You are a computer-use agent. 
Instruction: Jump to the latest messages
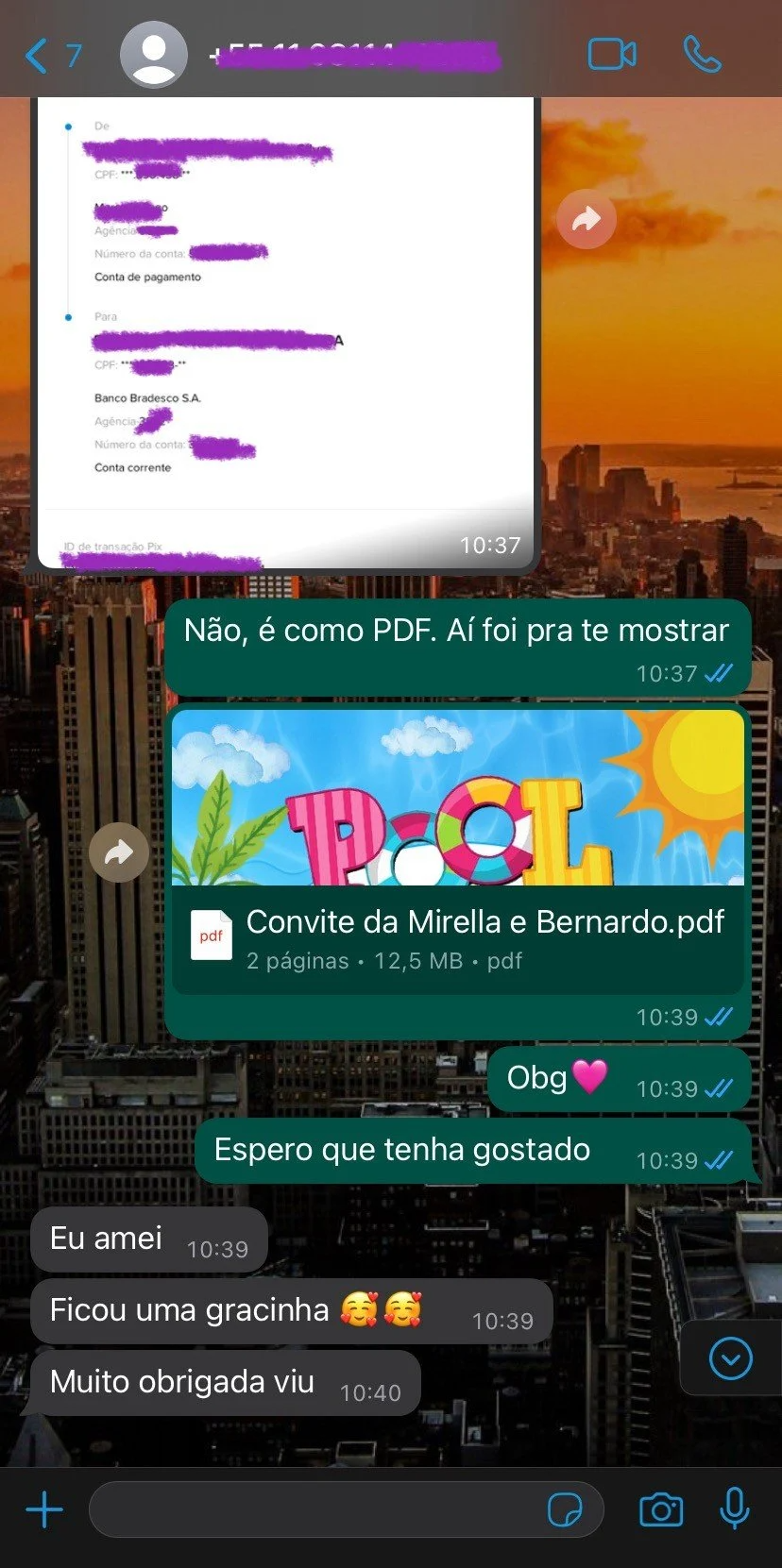pos(730,1359)
